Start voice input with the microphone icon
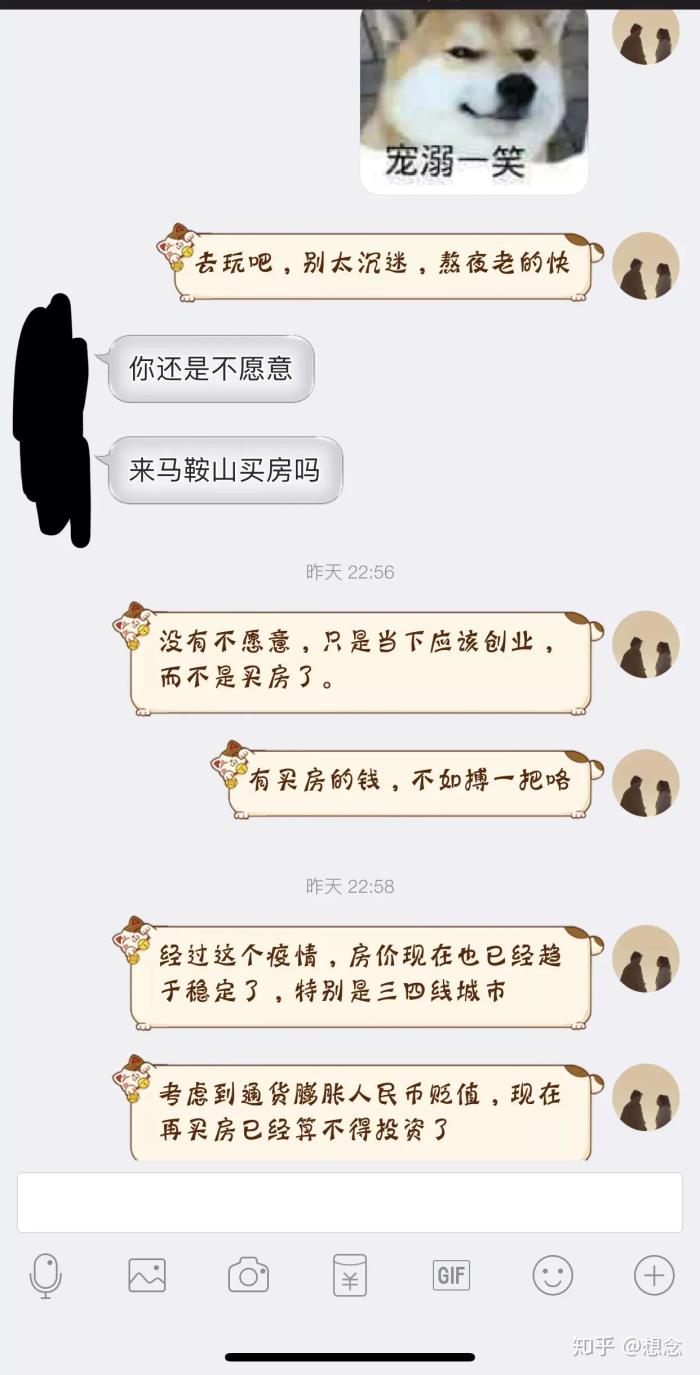Viewport: 700px width, 1375px height. click(46, 1276)
